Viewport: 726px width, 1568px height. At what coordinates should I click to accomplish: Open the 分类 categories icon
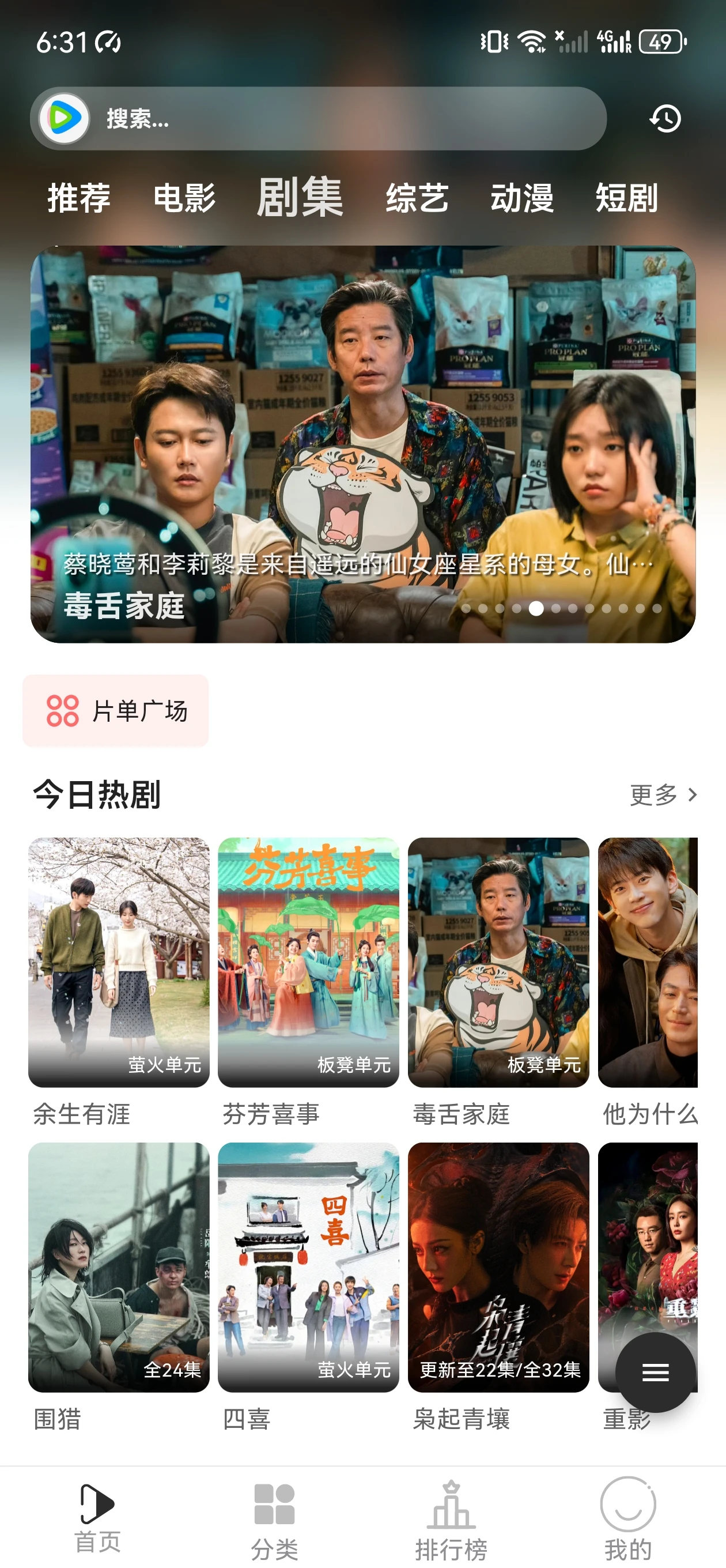tap(274, 1505)
